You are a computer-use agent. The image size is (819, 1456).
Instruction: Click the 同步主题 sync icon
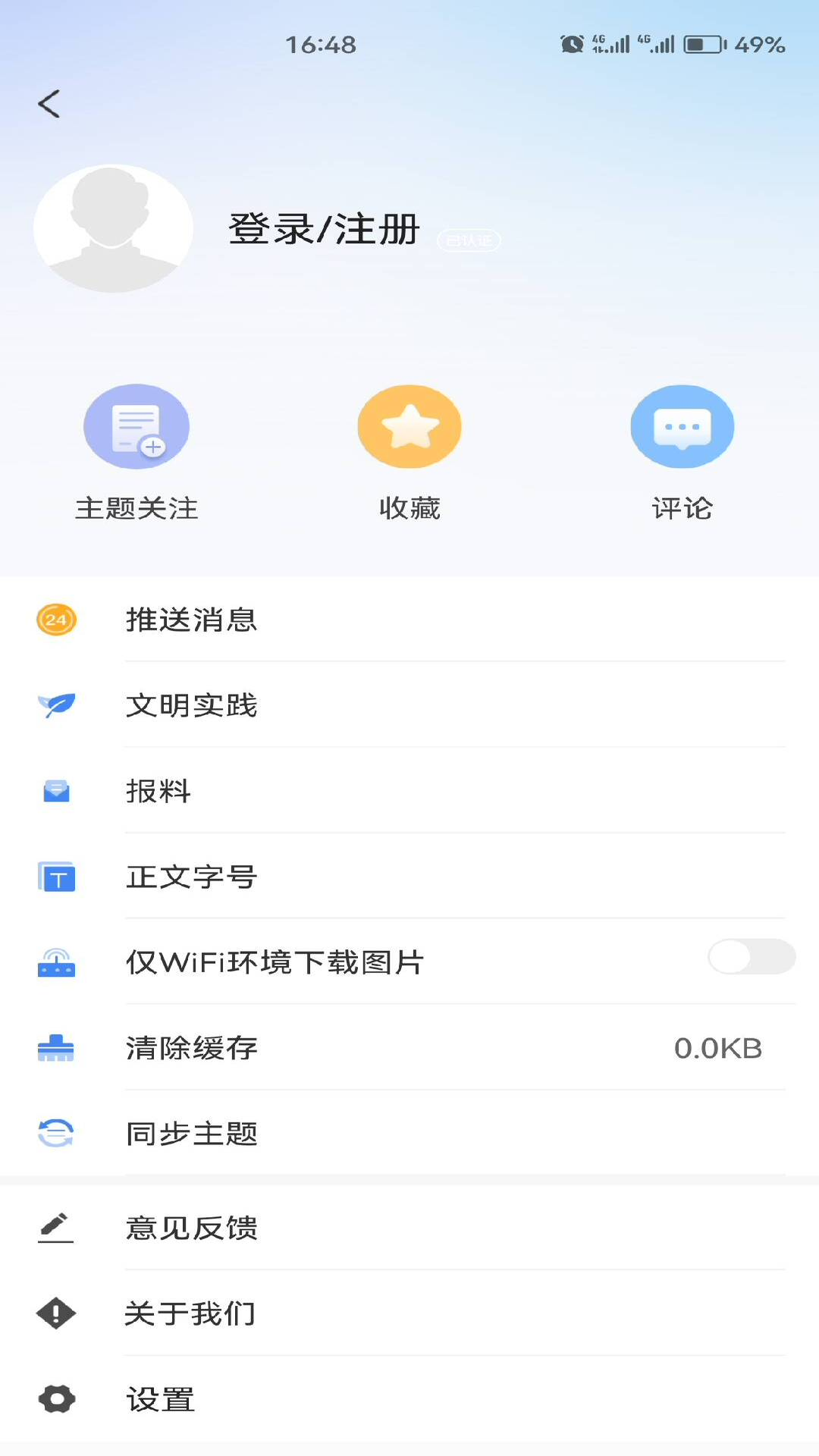55,1134
